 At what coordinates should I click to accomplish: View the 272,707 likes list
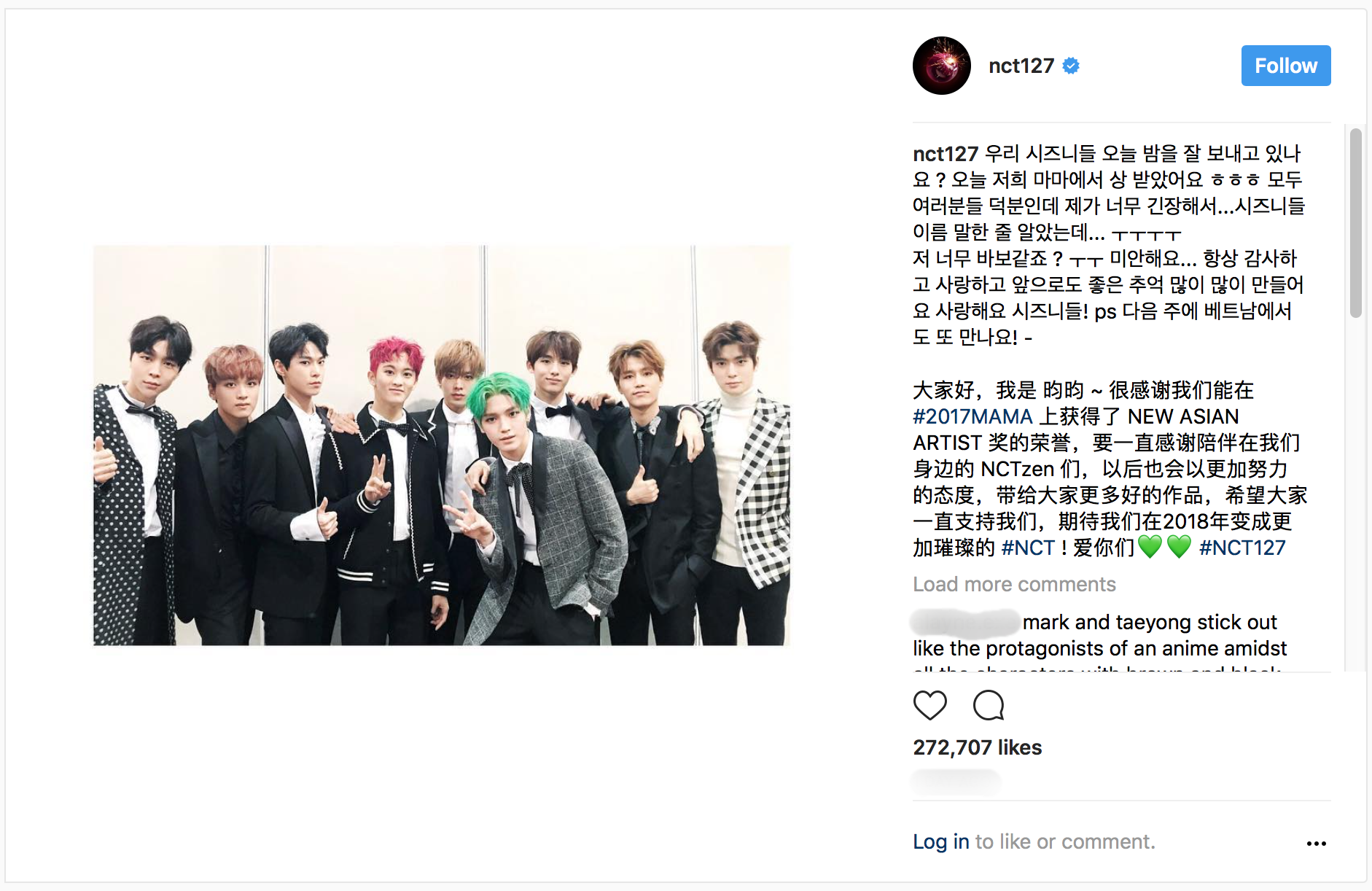[x=977, y=747]
